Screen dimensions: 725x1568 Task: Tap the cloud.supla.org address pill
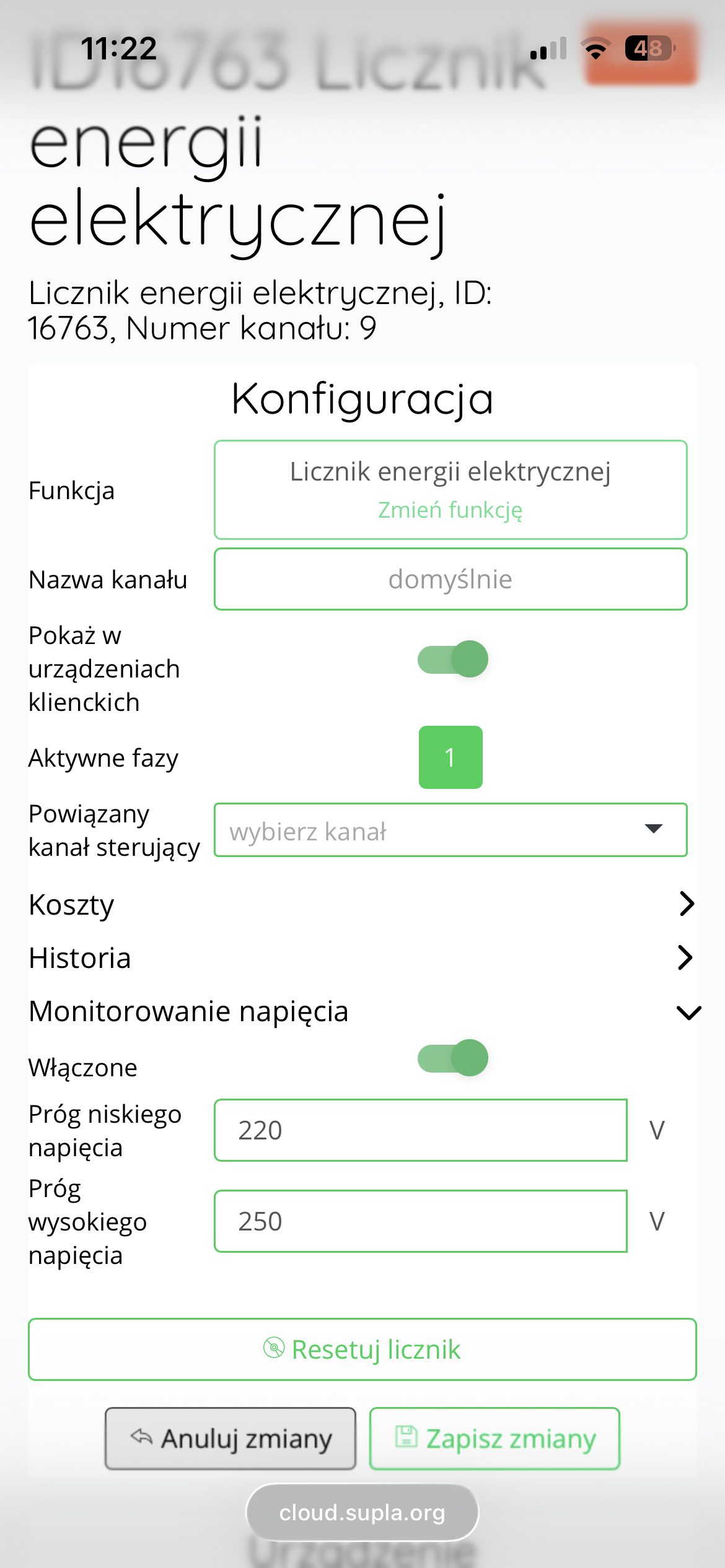point(362,1512)
